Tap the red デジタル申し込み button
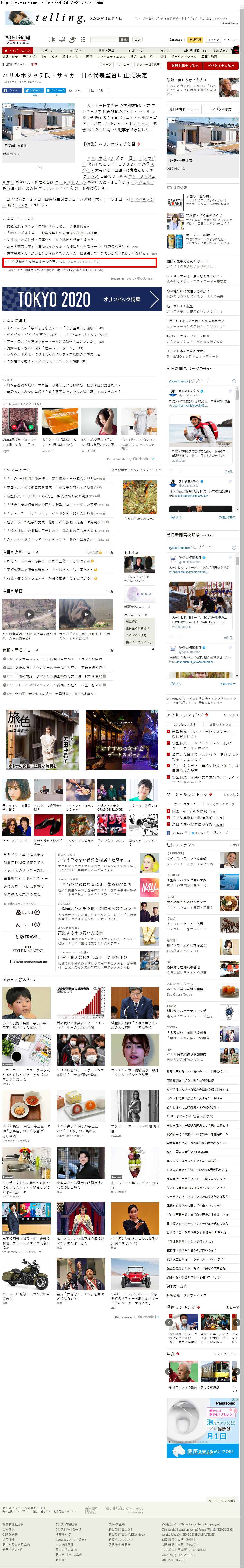 (x=220, y=65)
